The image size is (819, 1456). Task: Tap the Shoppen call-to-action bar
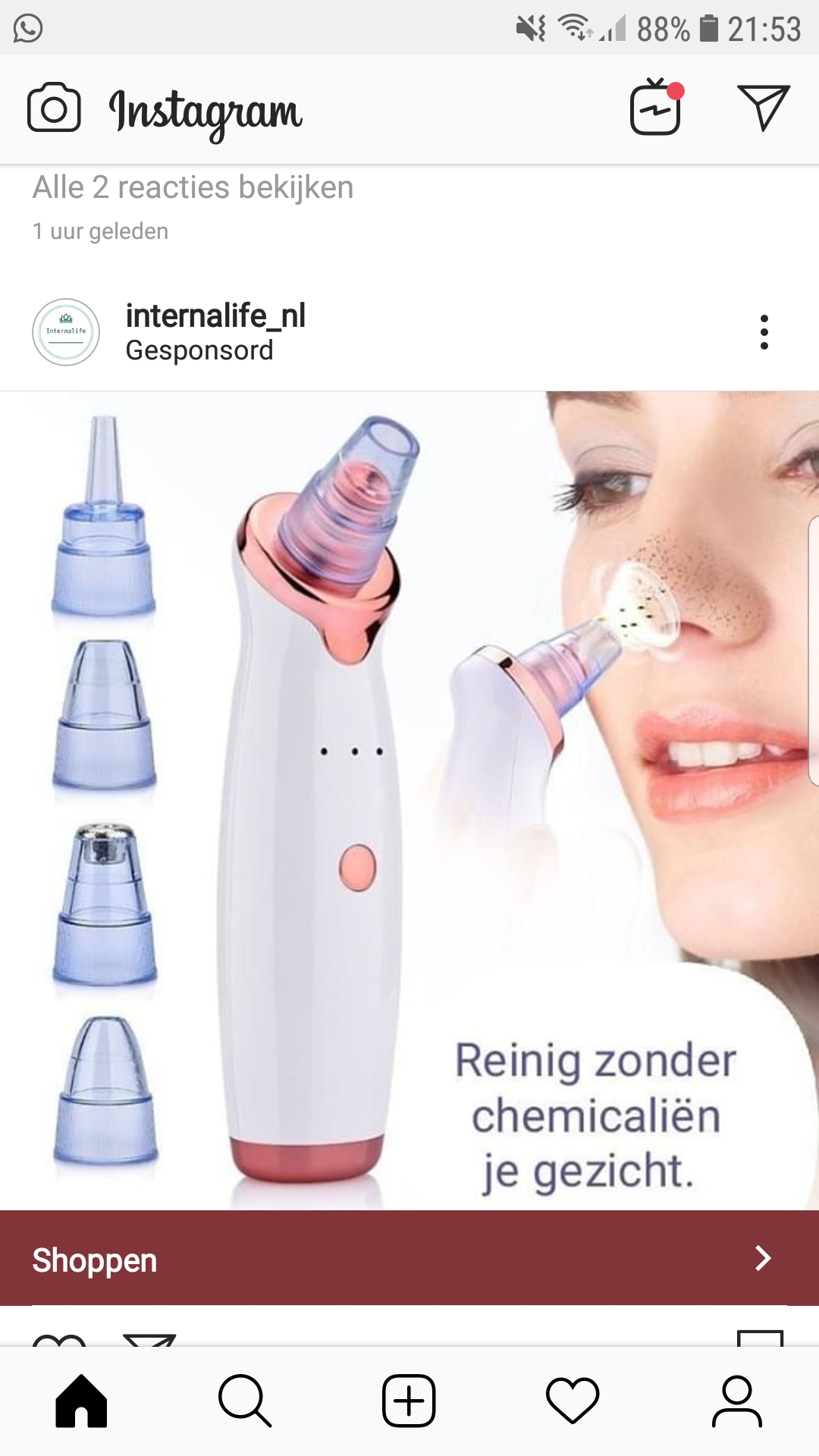[x=409, y=1258]
